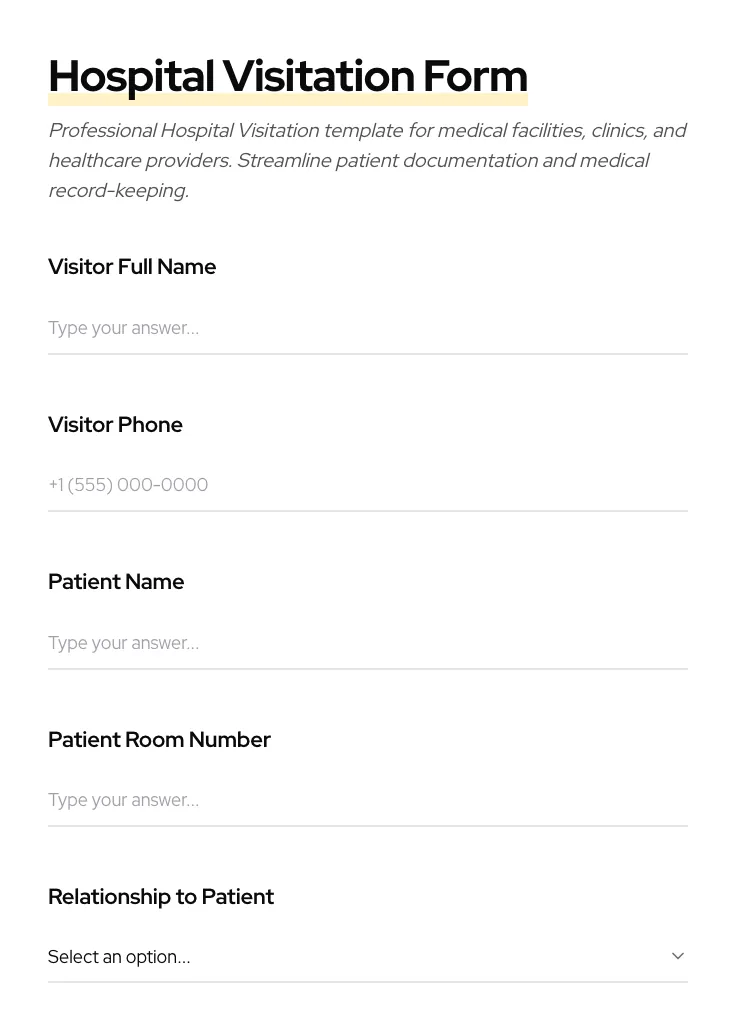Viewport: 736px width, 1024px height.
Task: Enter the Visitor Phone field
Action: 367,485
